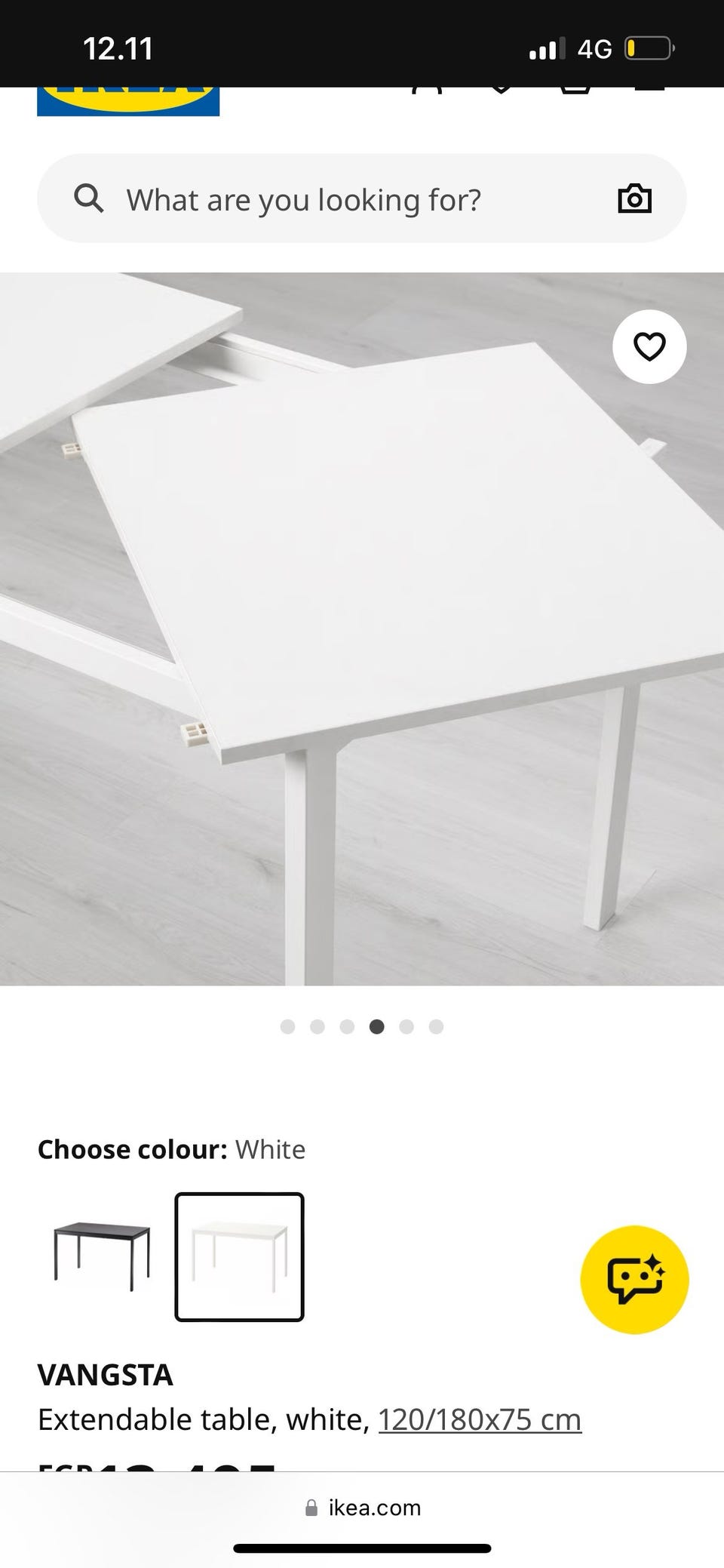This screenshot has width=724, height=1568.
Task: Select the black colour variant
Action: [103, 1256]
